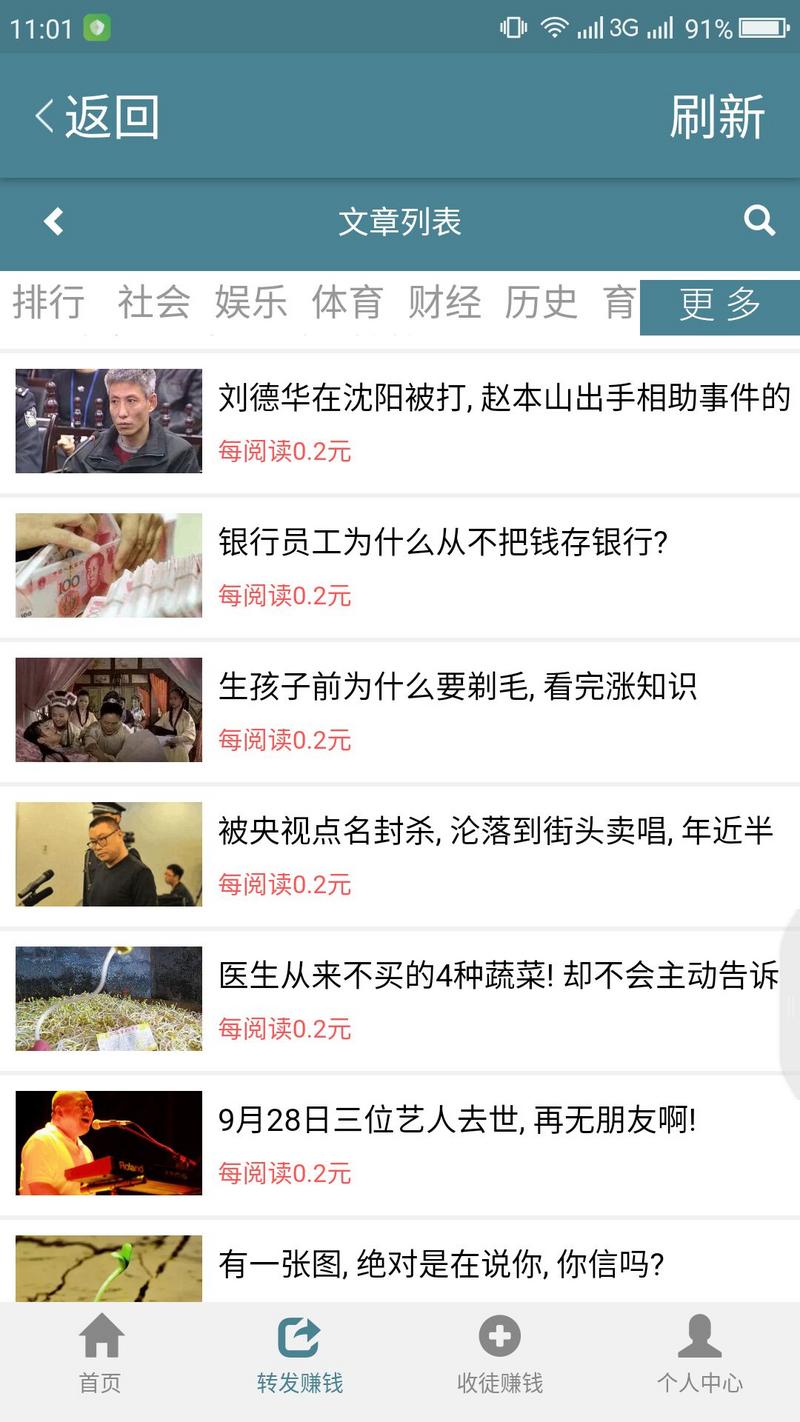Open 银行员工为什么从不把钱存银行 article
This screenshot has width=800, height=1422.
coord(442,543)
